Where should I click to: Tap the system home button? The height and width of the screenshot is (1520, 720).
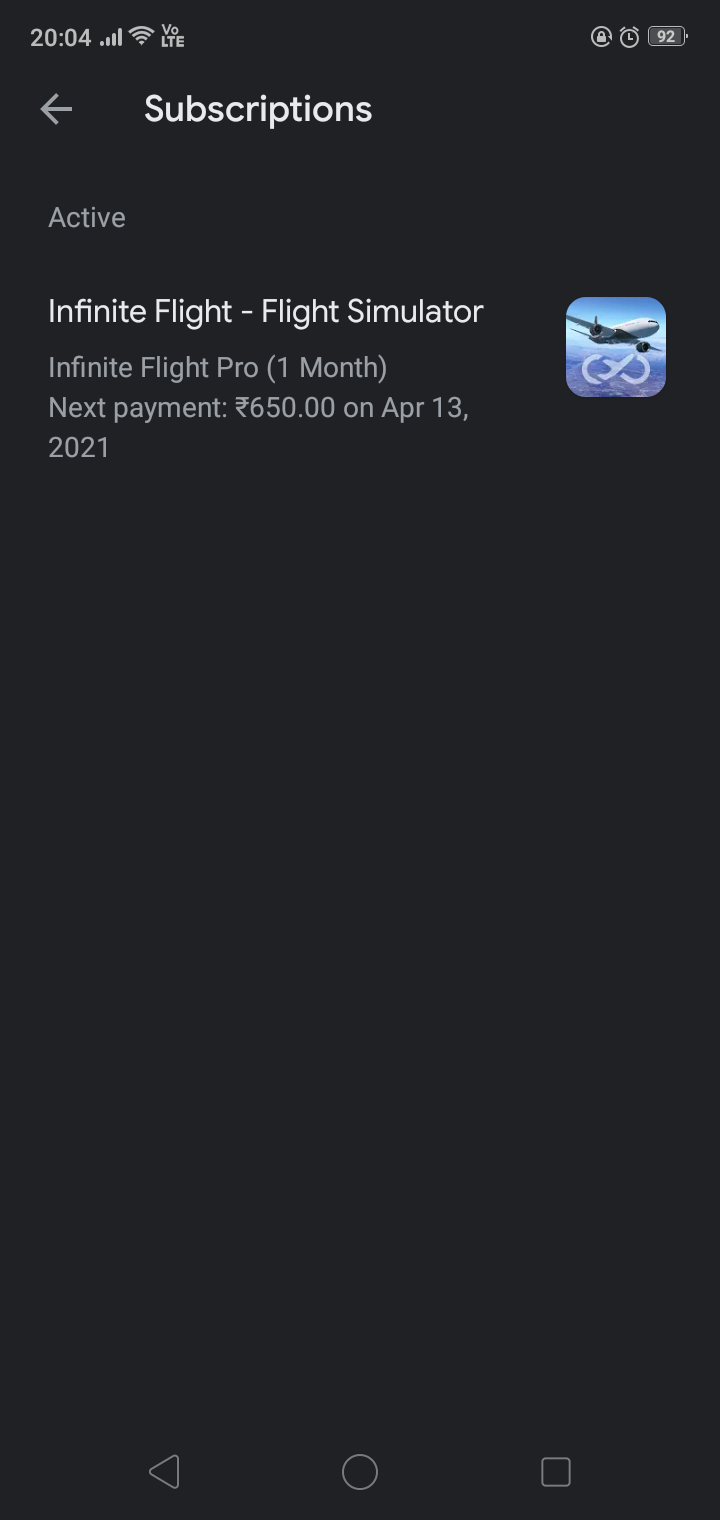[360, 1471]
